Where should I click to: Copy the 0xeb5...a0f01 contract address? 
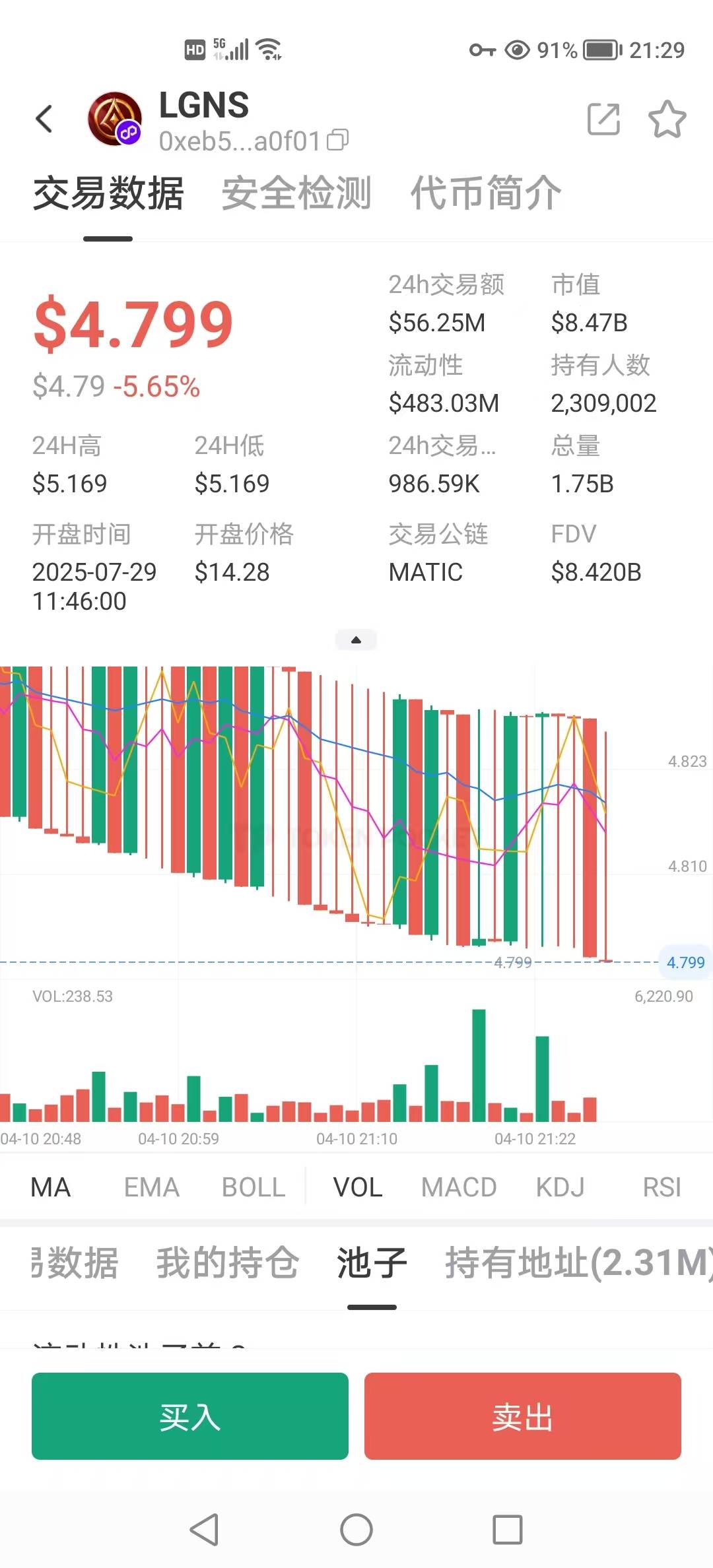(x=338, y=140)
